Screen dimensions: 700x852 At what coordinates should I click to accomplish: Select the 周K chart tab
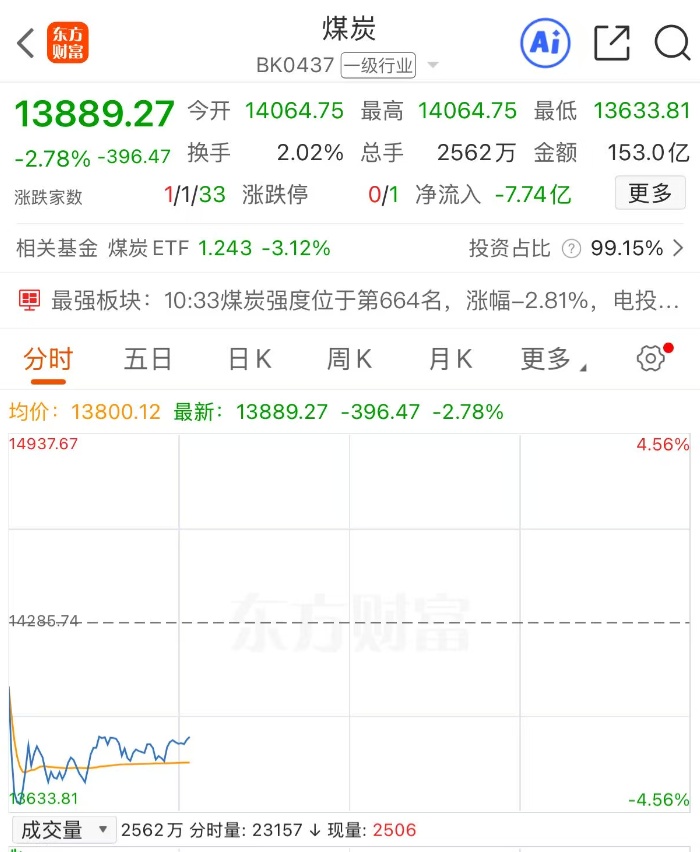[x=349, y=359]
